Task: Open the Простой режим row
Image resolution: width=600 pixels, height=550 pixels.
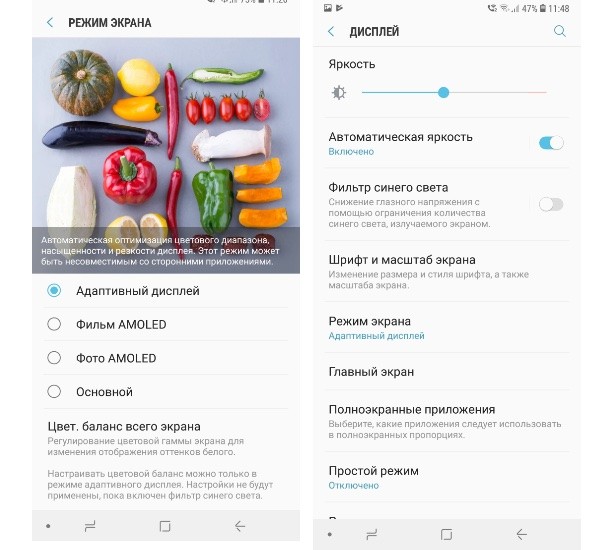Action: pos(430,477)
